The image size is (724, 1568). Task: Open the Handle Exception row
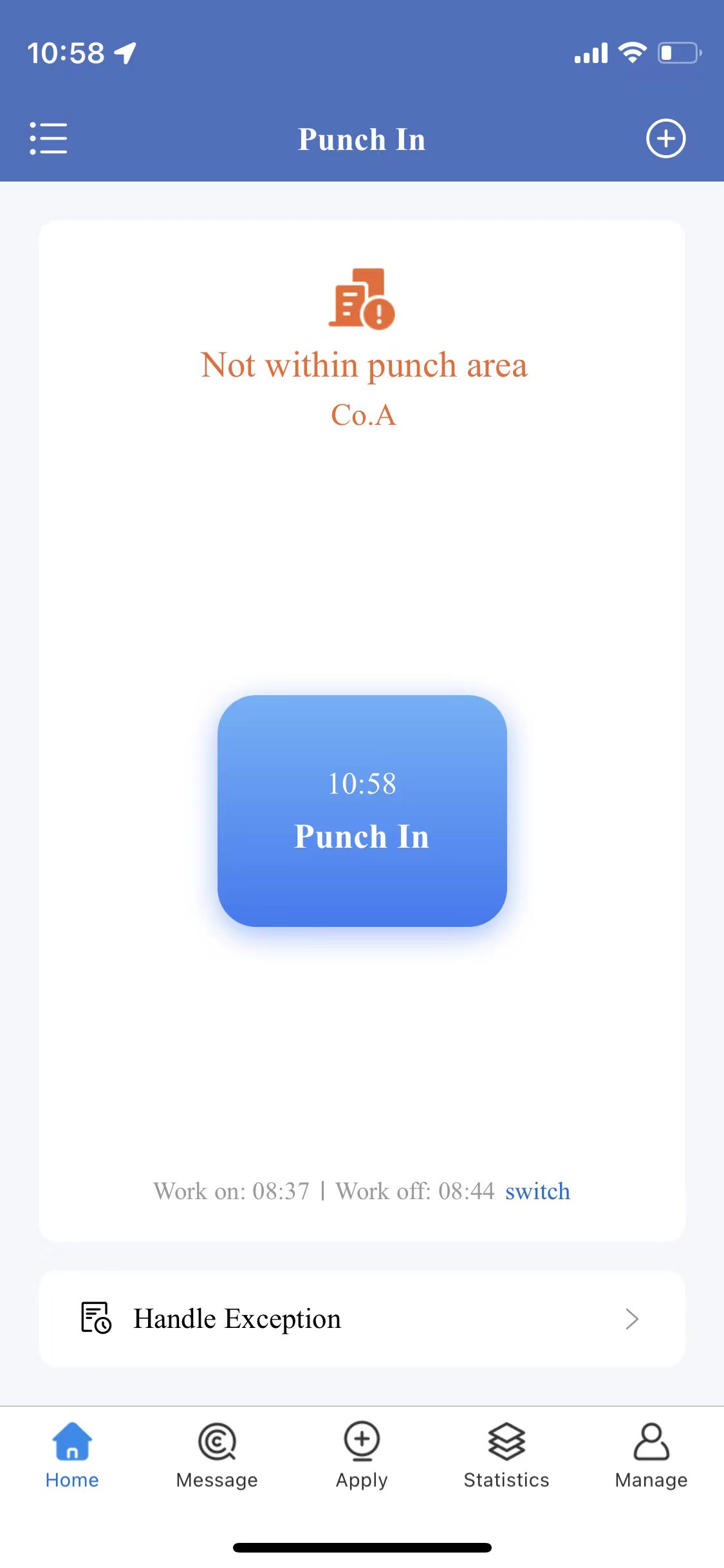click(x=362, y=1319)
